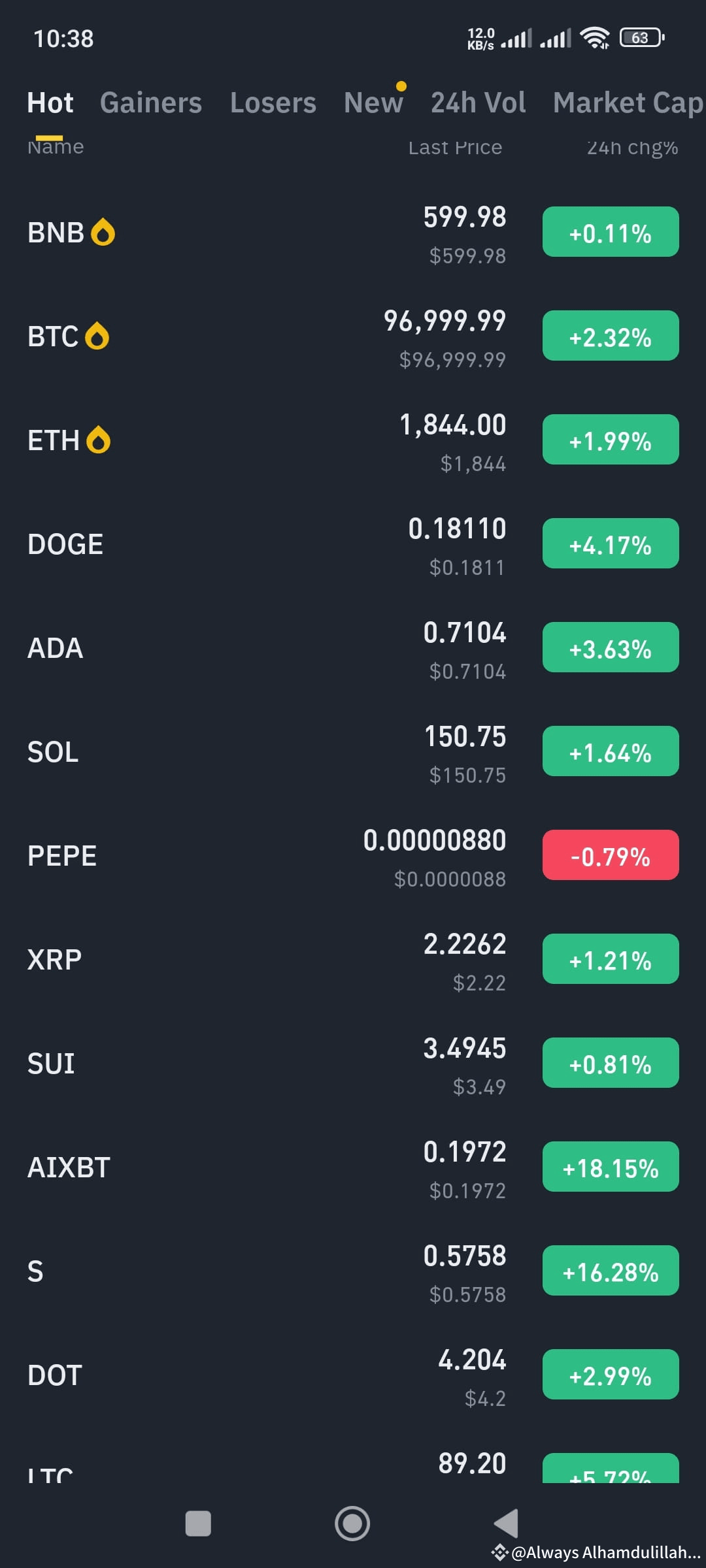Open the DOGE market row
The image size is (706, 1568).
tap(353, 545)
